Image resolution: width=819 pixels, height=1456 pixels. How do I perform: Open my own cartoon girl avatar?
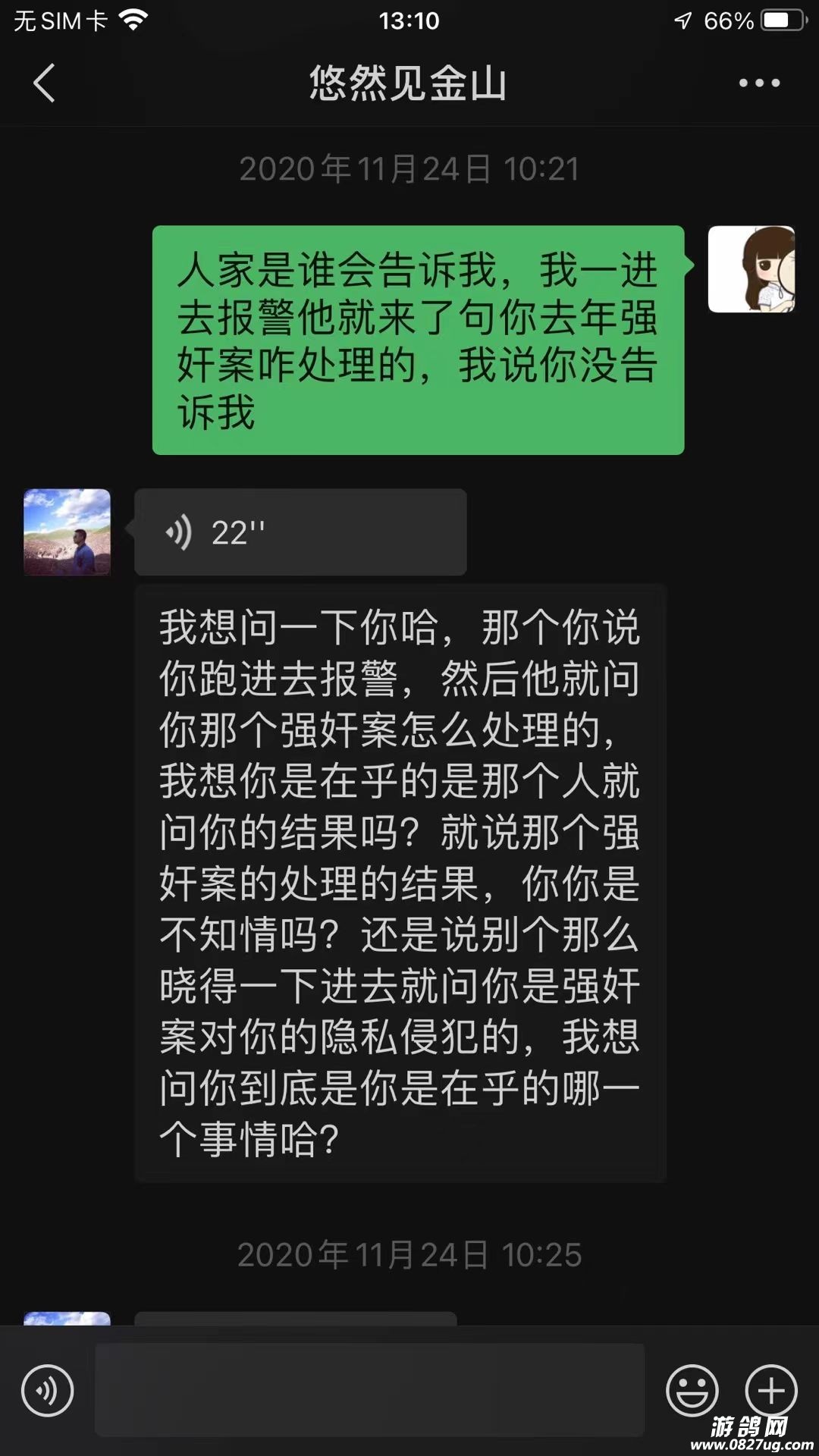pos(751,269)
